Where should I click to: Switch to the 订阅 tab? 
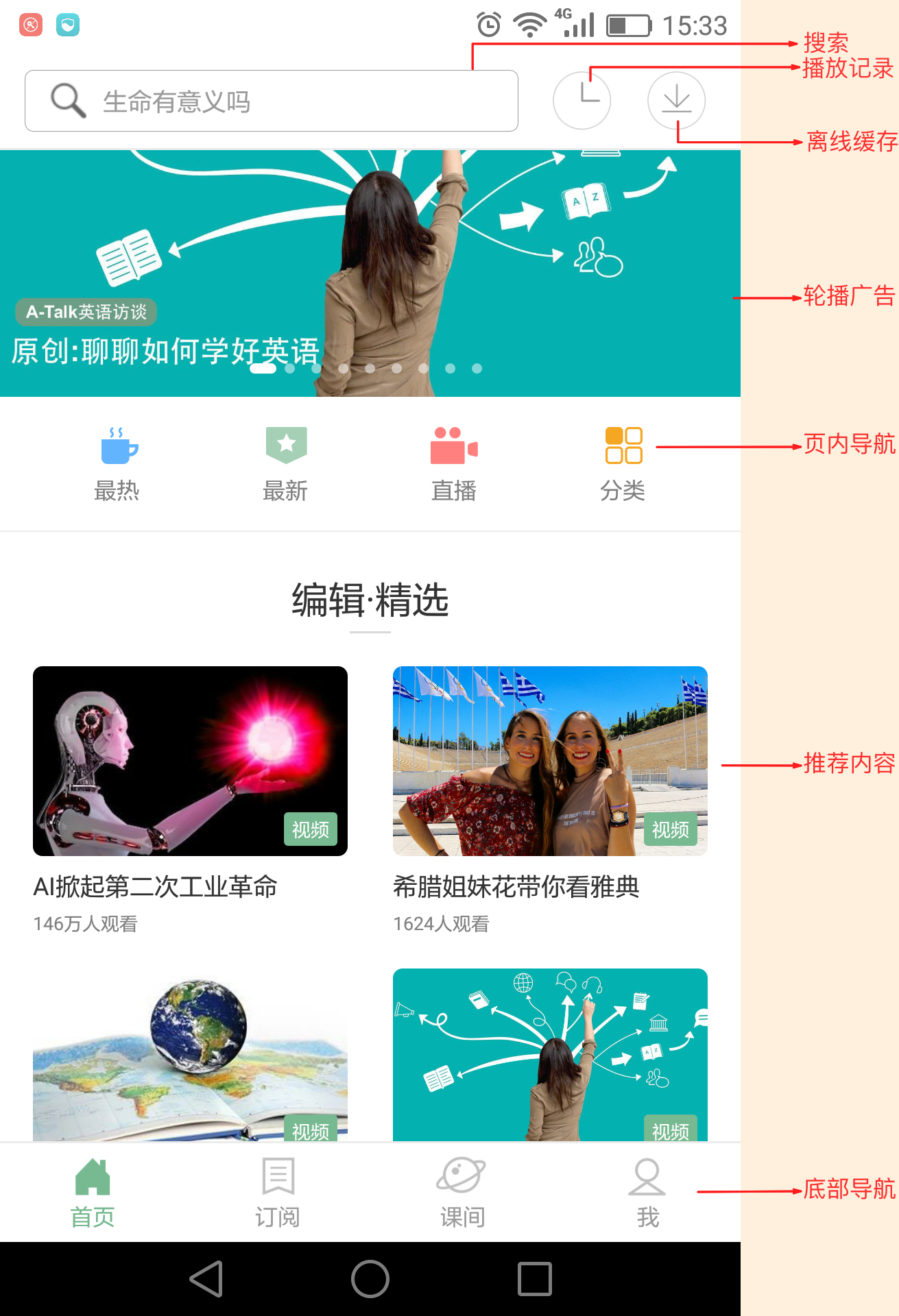[278, 1192]
